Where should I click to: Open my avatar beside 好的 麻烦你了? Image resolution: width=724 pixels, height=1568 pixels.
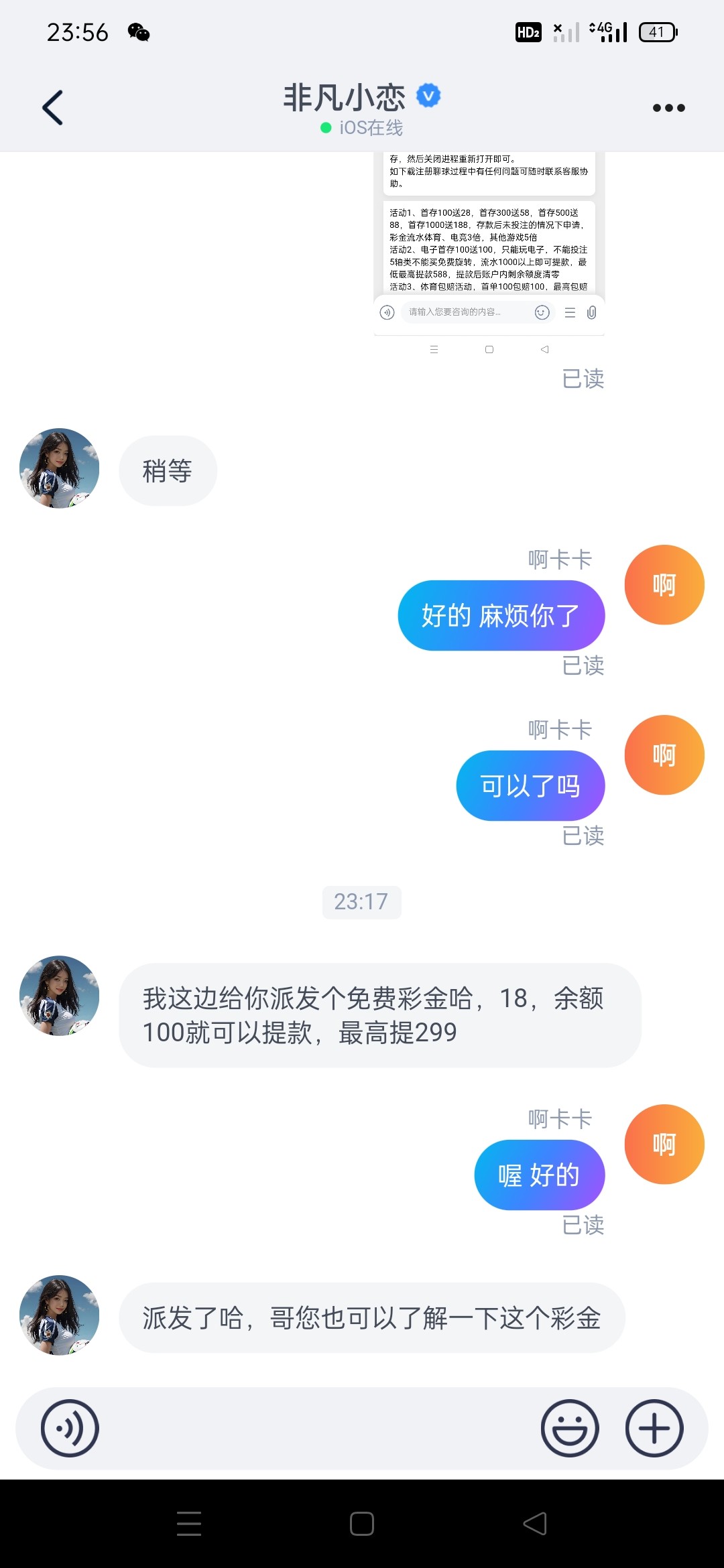point(664,585)
